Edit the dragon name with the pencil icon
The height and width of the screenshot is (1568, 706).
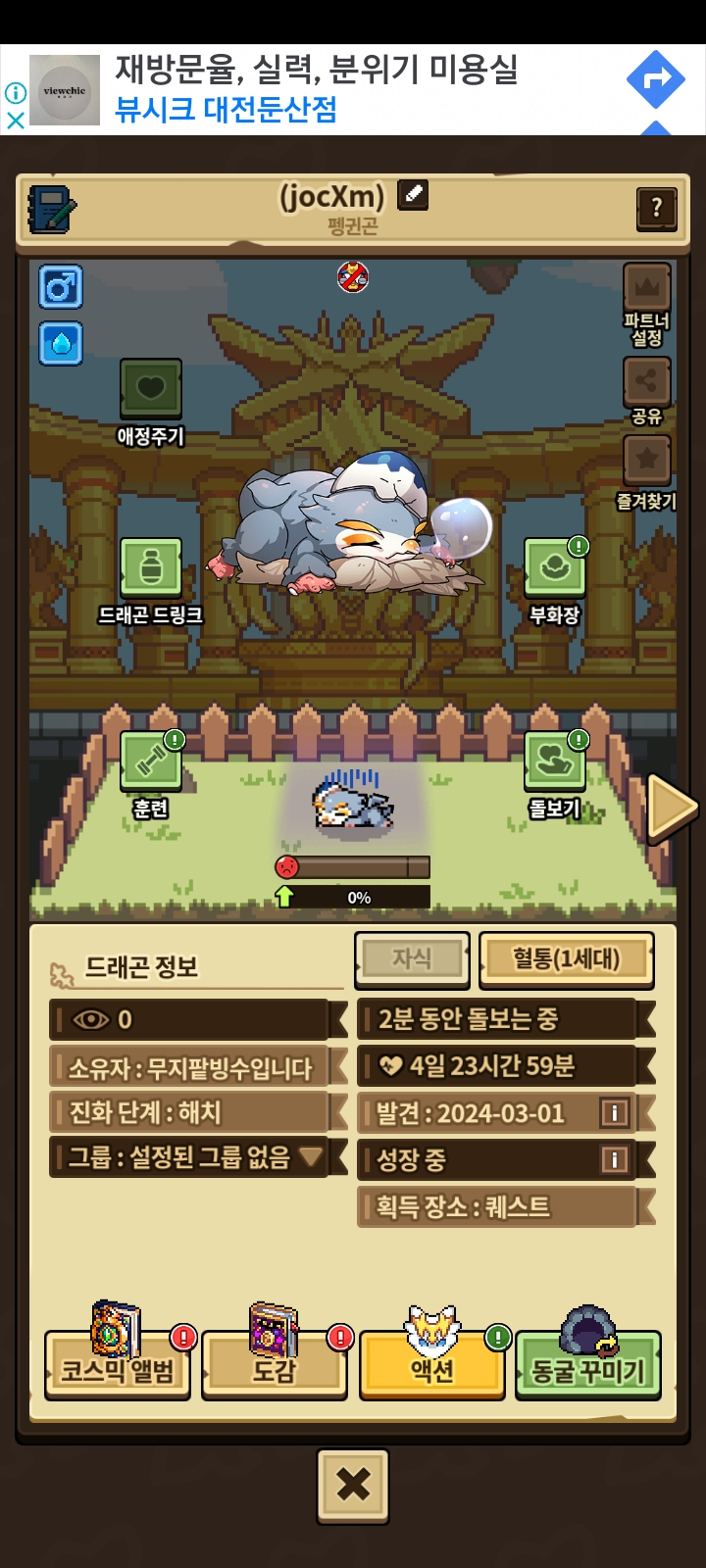click(x=413, y=195)
